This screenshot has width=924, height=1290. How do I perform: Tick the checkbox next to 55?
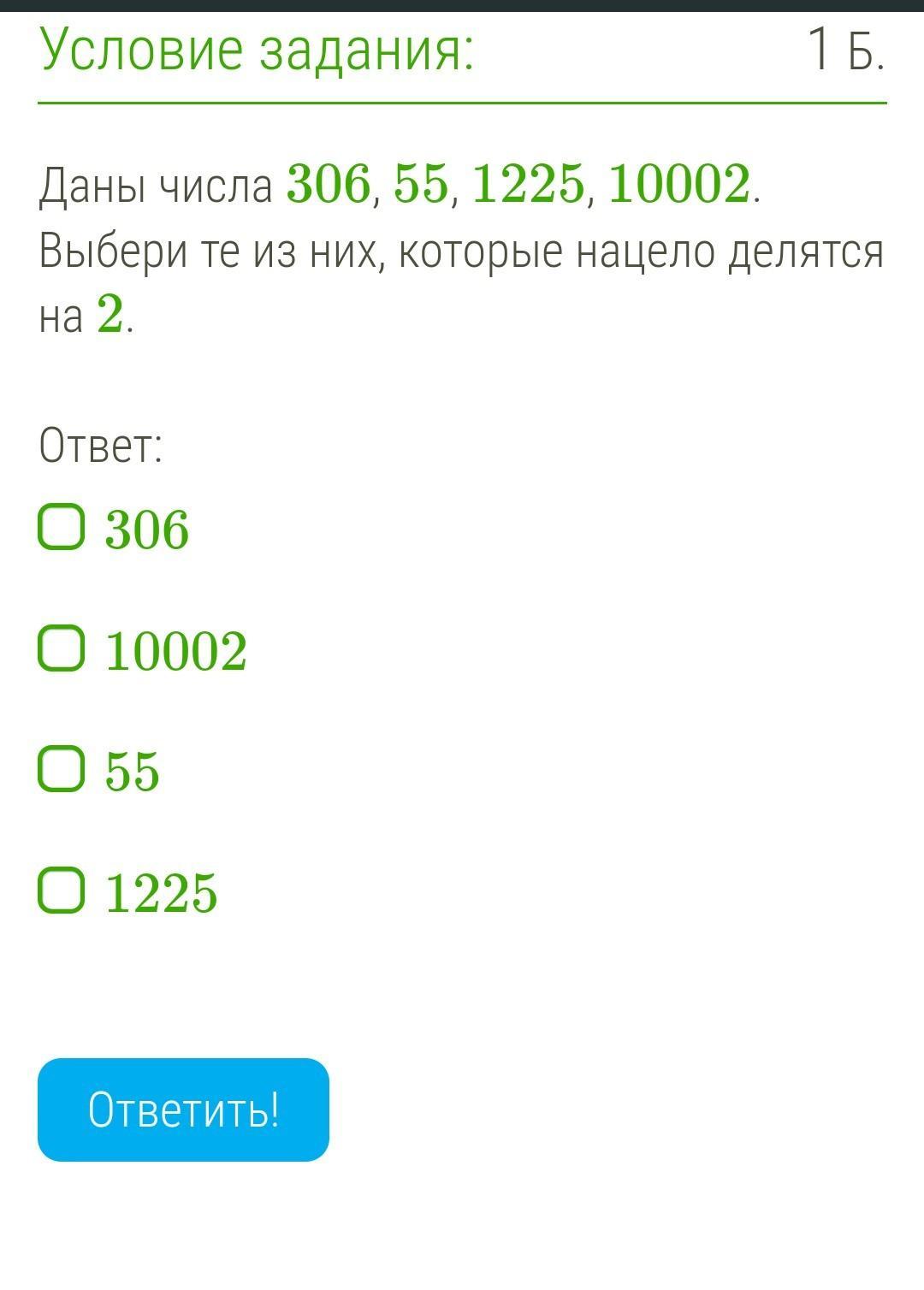tap(62, 769)
